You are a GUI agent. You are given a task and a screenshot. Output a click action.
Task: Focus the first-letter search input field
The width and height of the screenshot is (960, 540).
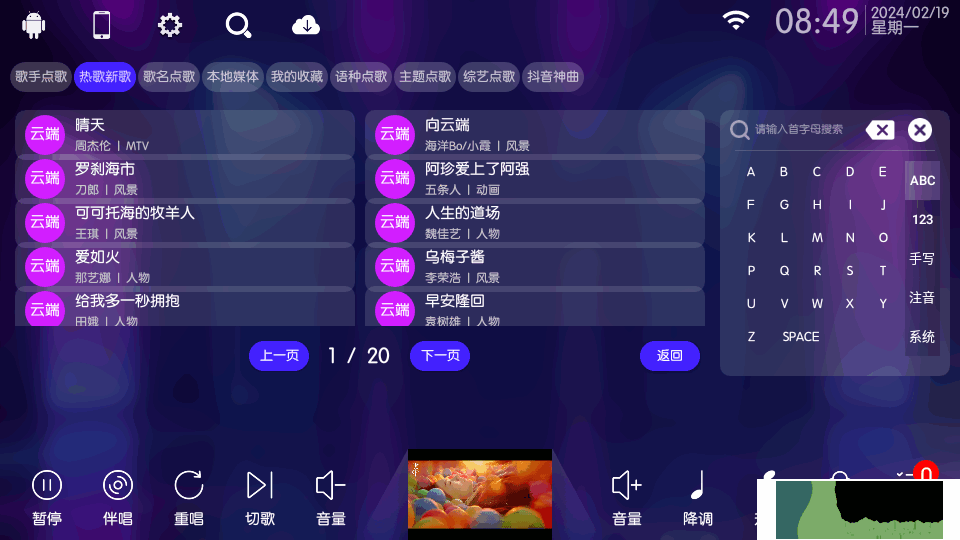tap(800, 129)
